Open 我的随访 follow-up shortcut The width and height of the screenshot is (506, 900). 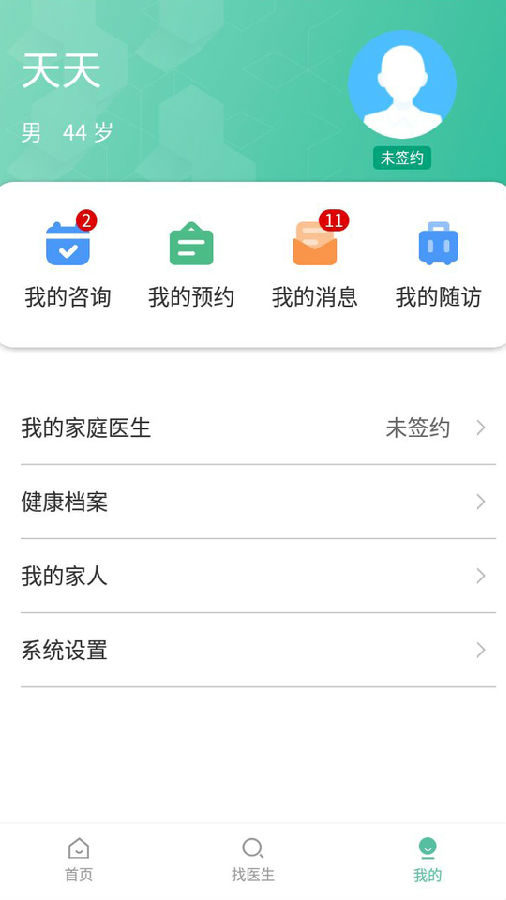438,262
